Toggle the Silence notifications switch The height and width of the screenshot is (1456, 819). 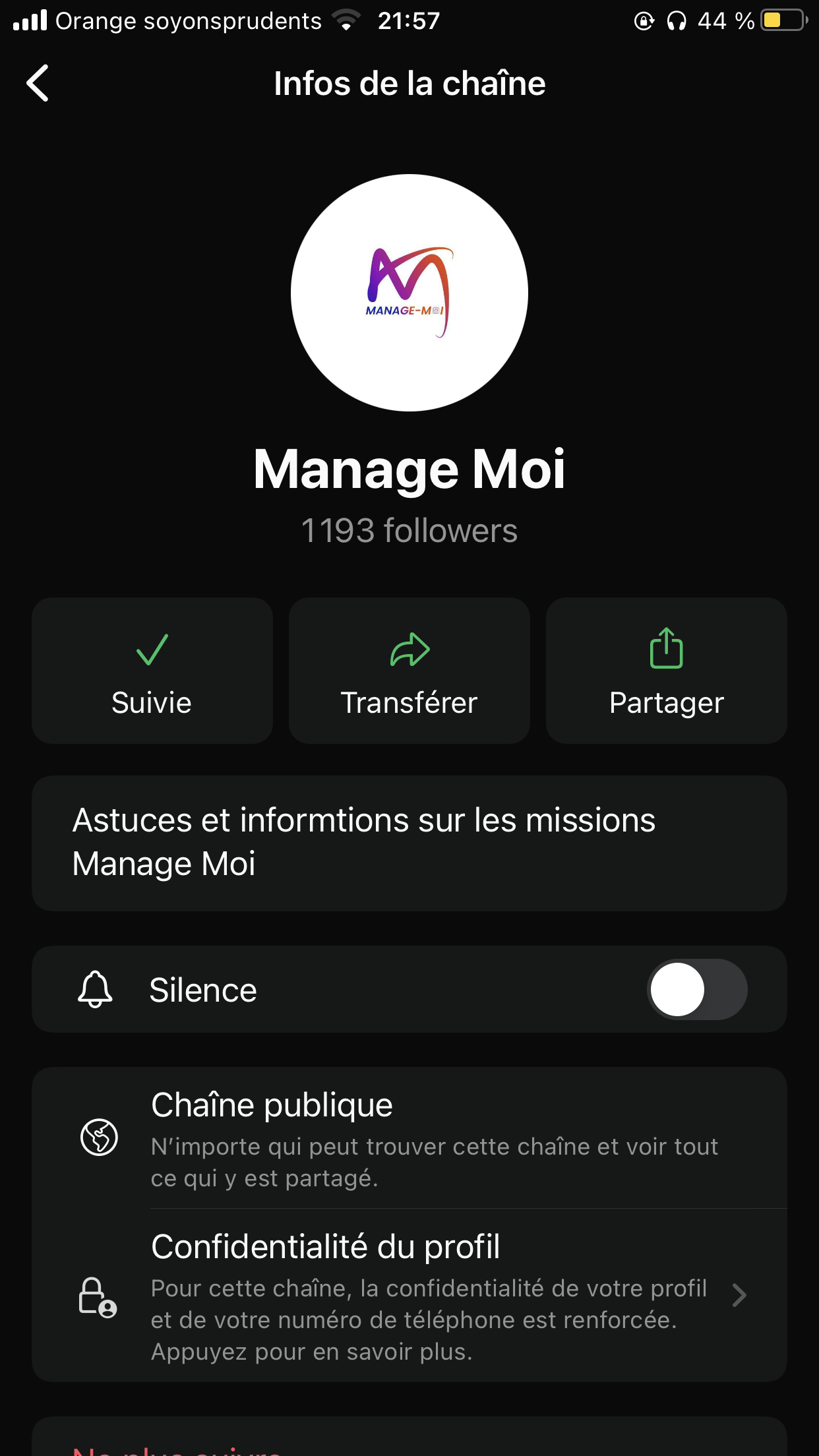(697, 989)
